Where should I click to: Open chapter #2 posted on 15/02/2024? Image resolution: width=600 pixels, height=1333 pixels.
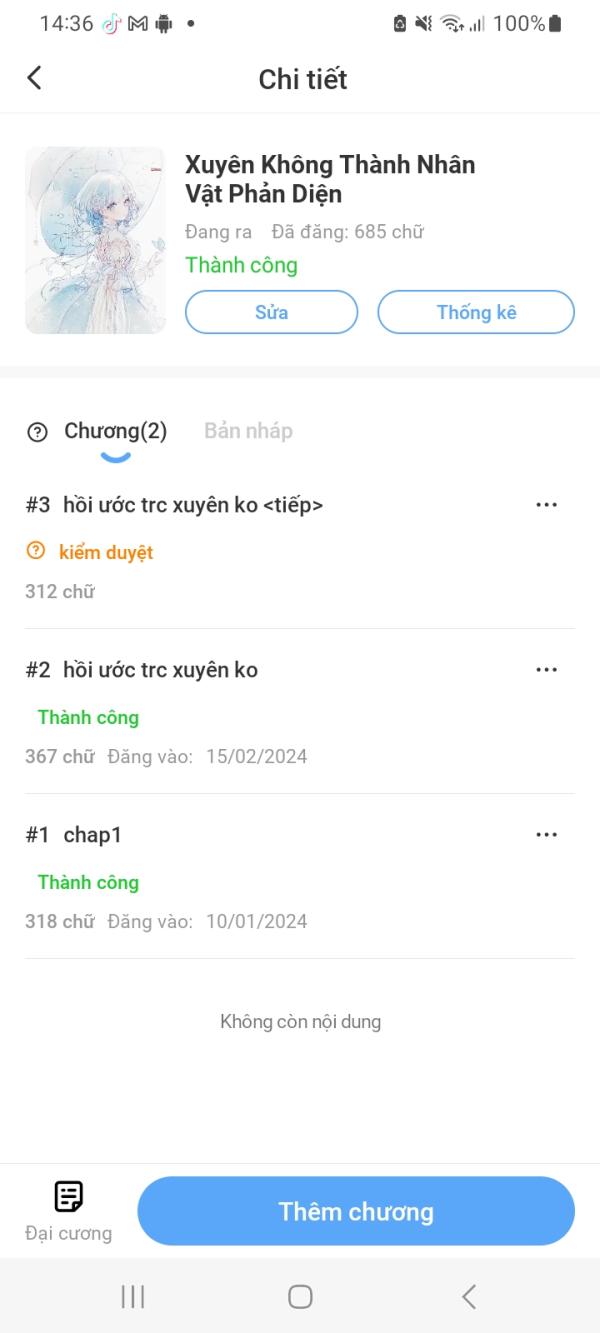tap(160, 671)
